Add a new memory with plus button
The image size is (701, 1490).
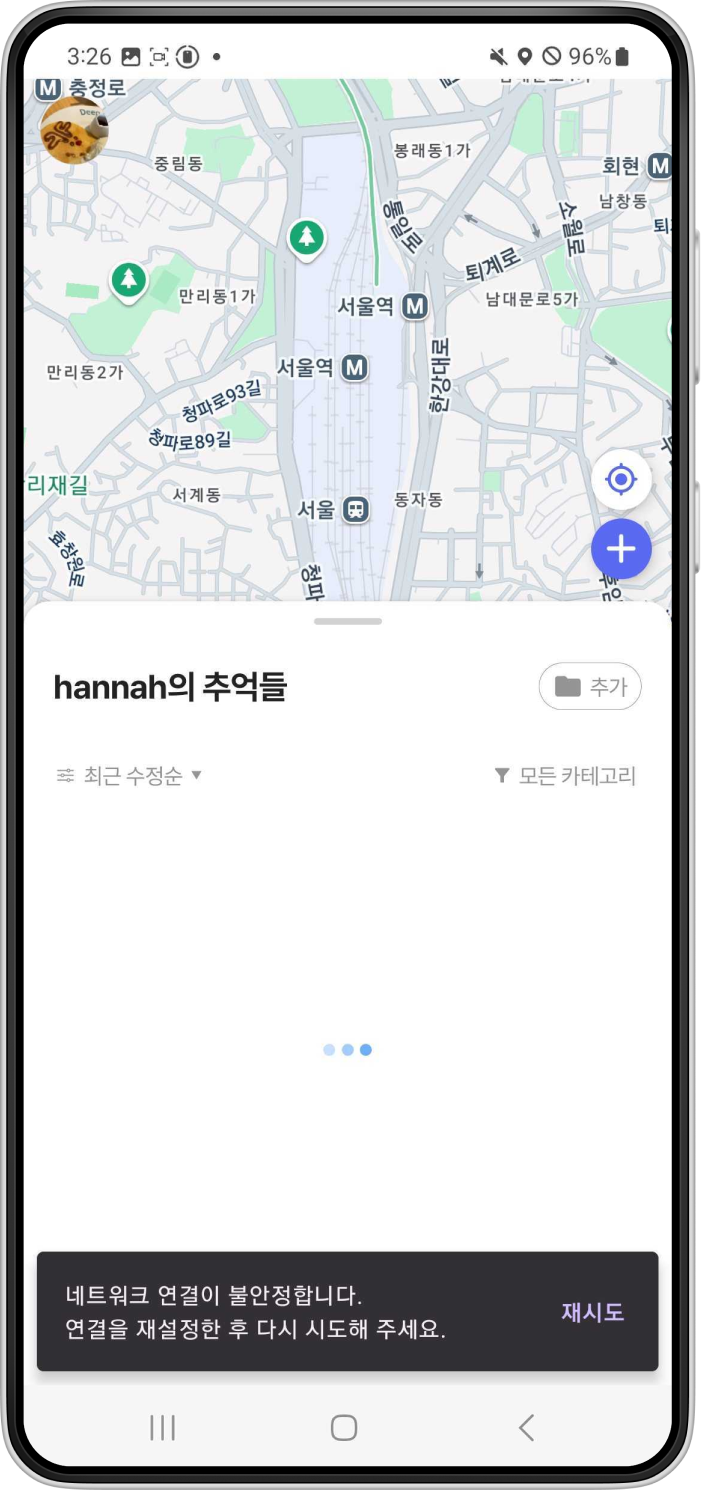[621, 549]
